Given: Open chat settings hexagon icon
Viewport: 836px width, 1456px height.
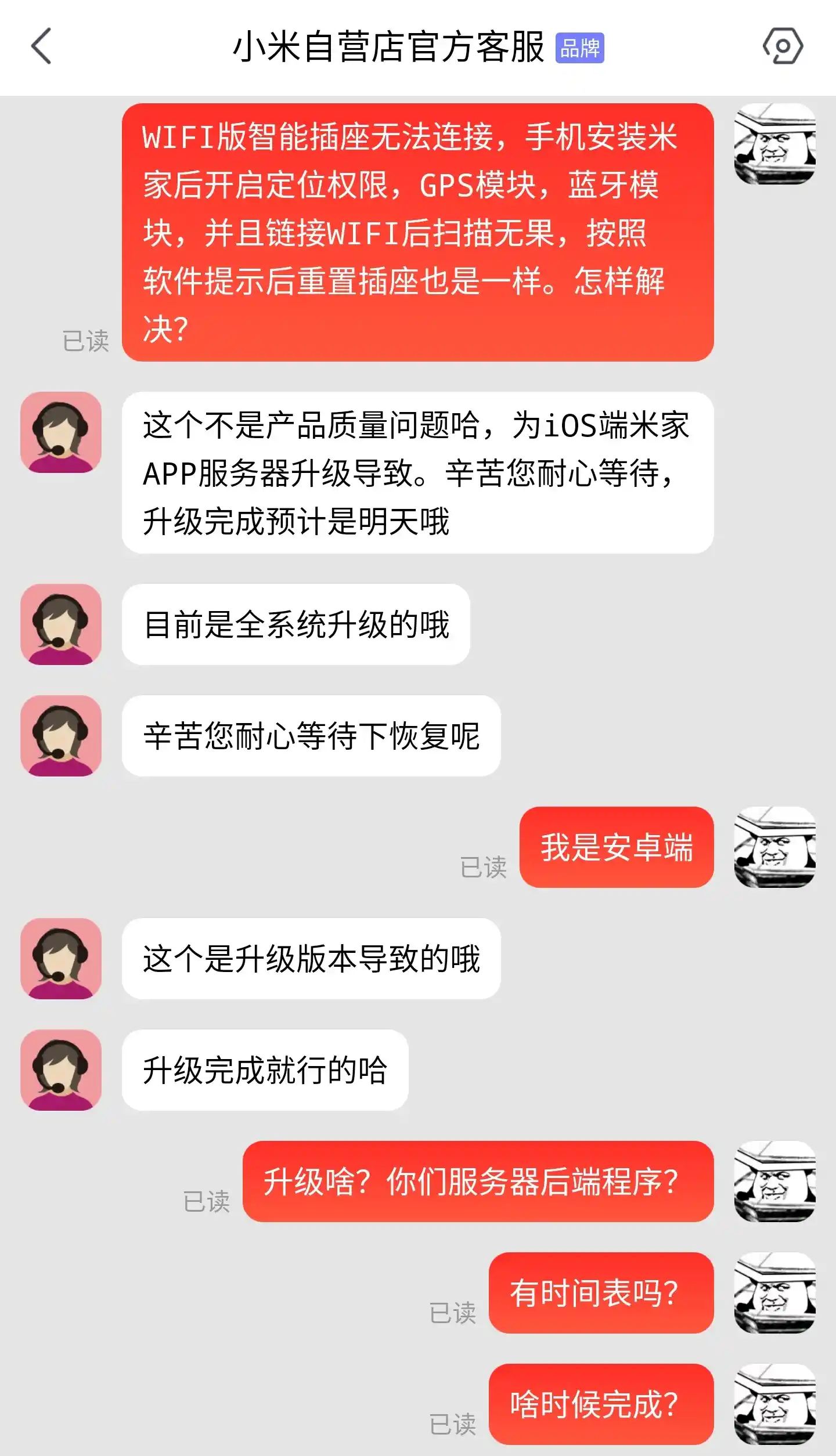Looking at the screenshot, I should pos(783,46).
